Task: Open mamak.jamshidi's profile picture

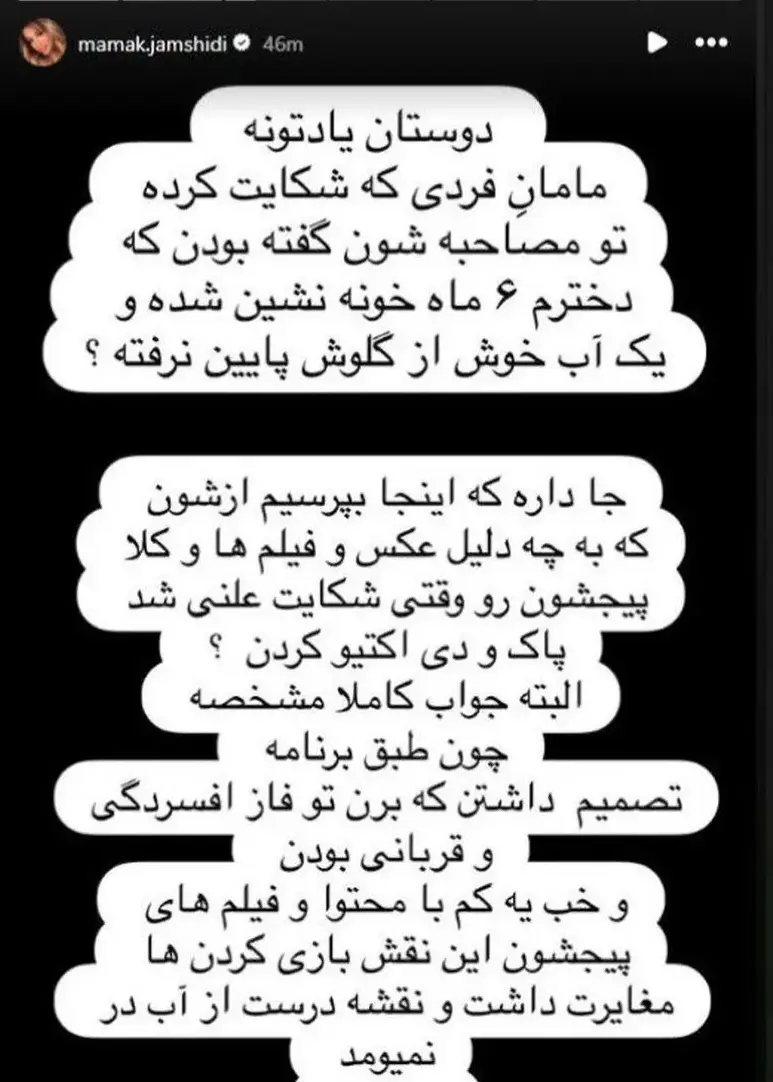Action: tap(39, 44)
